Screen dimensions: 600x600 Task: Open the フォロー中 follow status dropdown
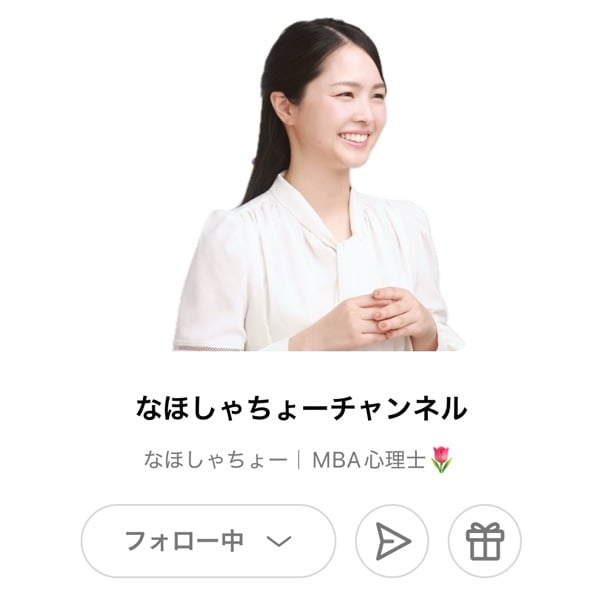(208, 541)
